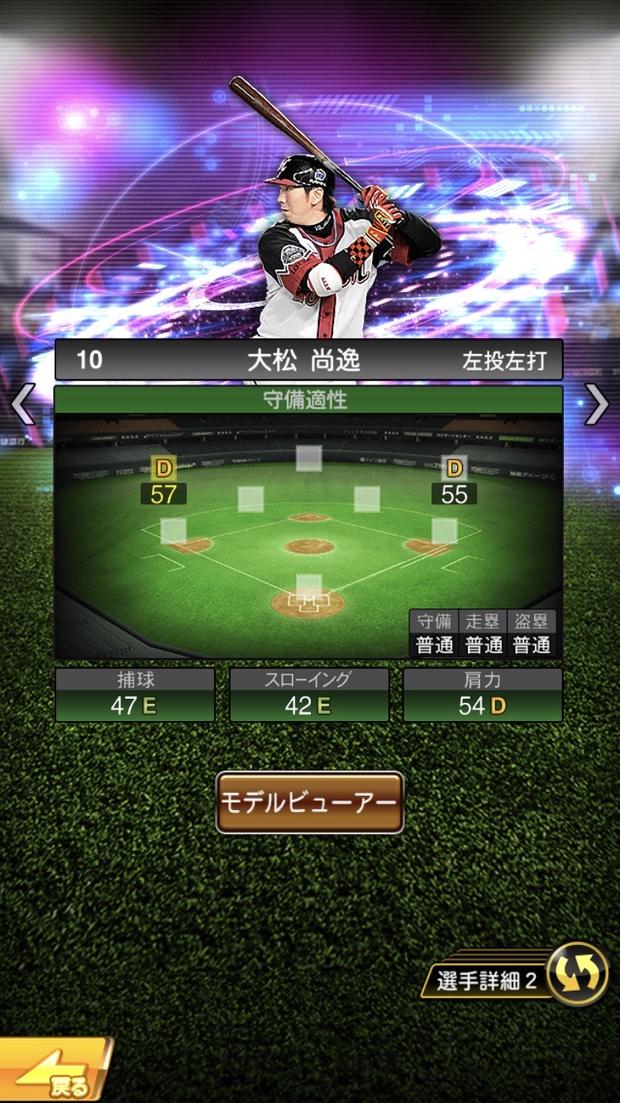Tap the 戻る back button
Image resolution: width=620 pixels, height=1103 pixels.
[55, 1076]
